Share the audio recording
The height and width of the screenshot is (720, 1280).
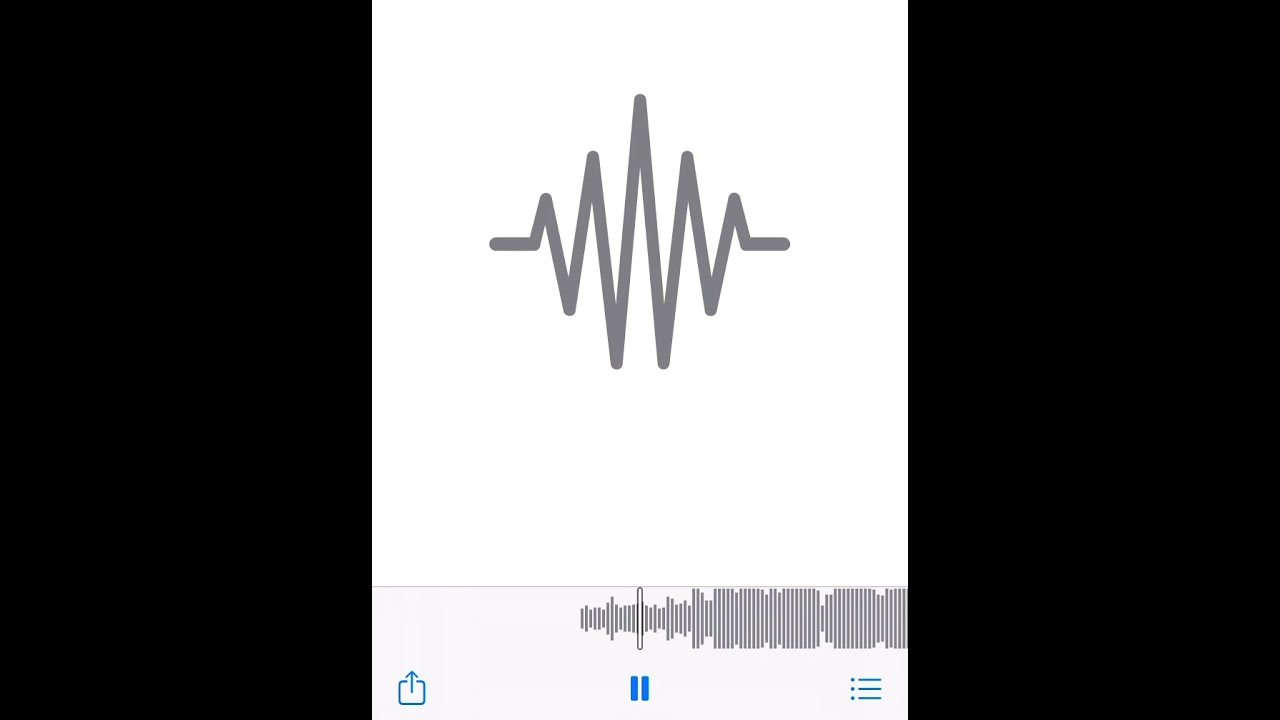point(412,688)
